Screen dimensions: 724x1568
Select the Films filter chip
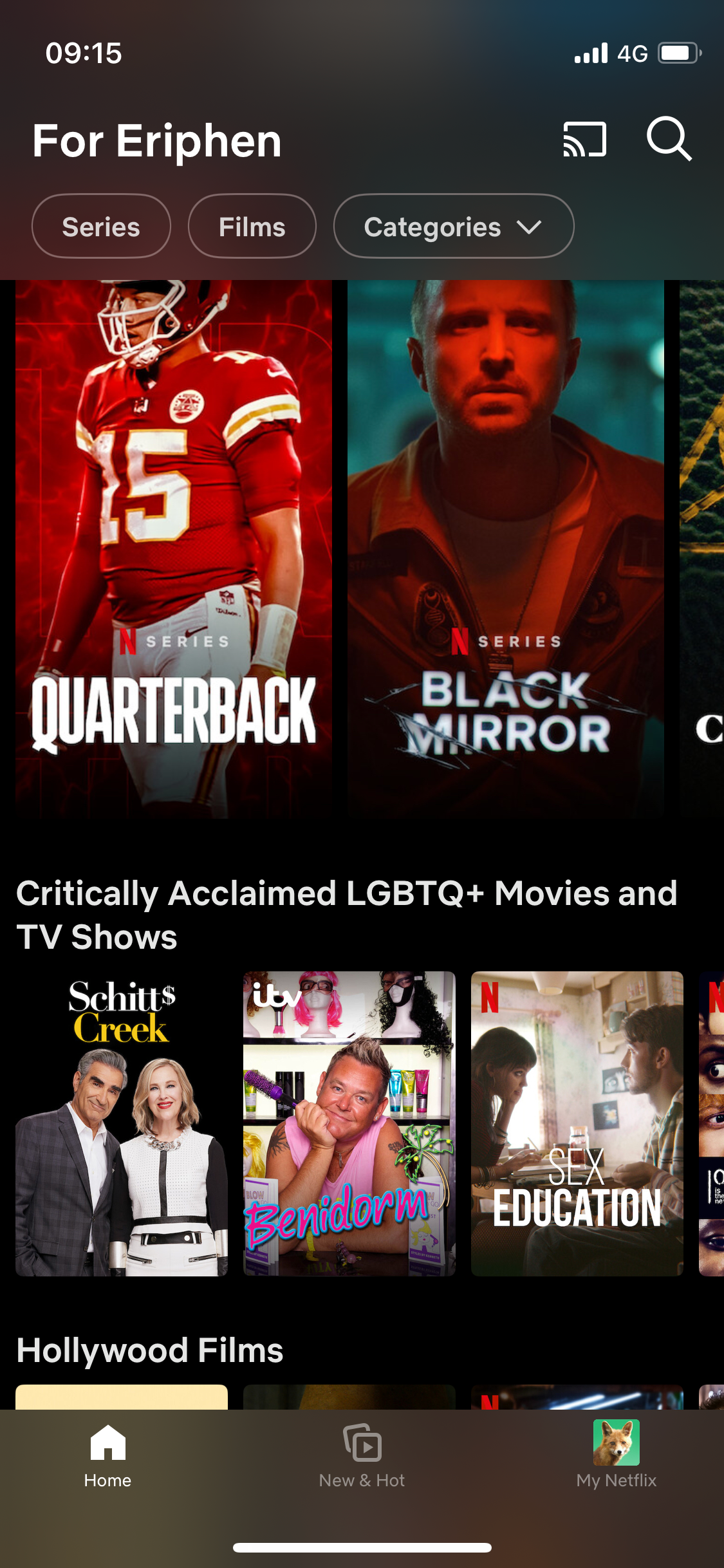[x=252, y=227]
